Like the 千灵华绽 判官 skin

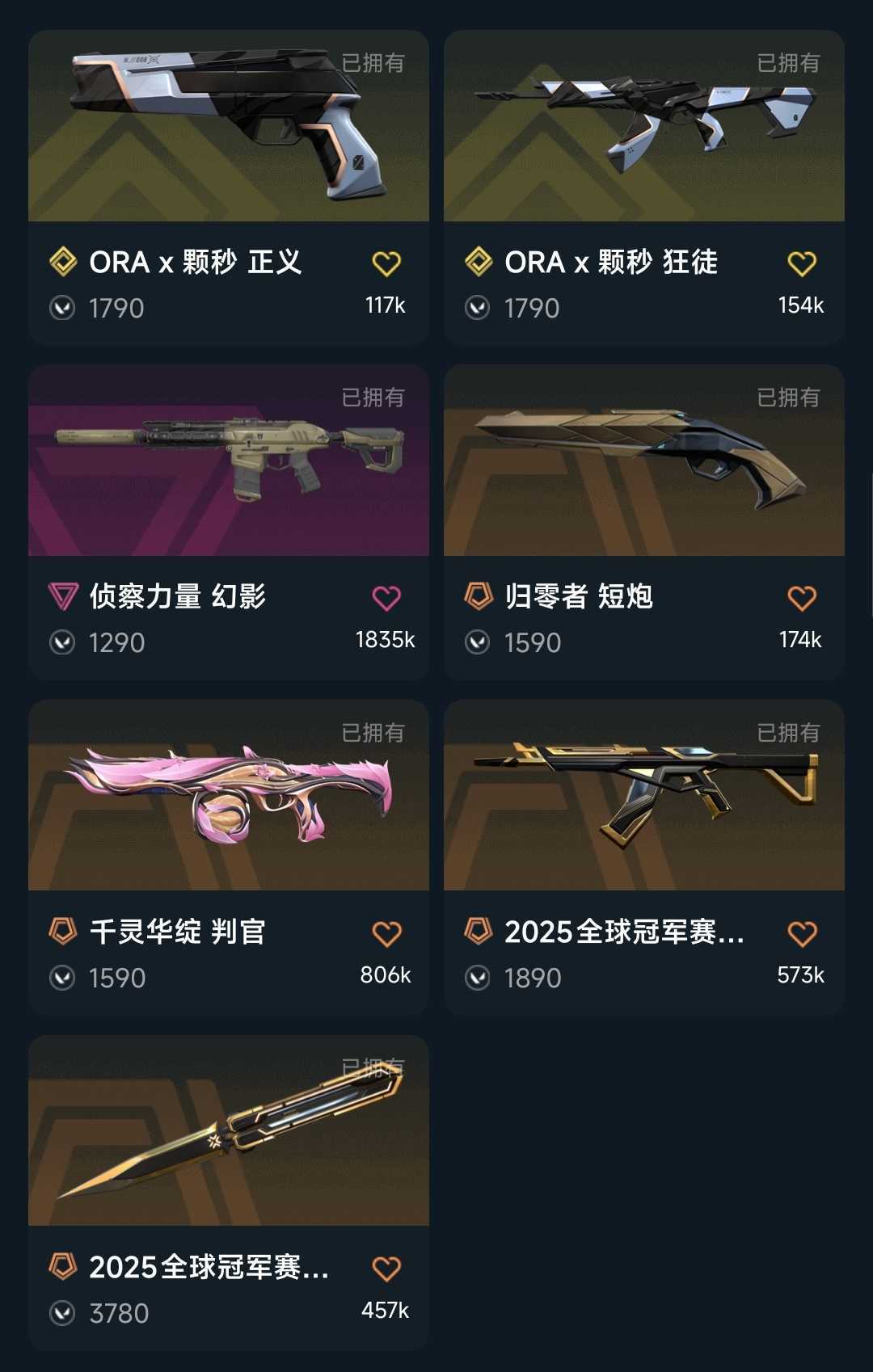pyautogui.click(x=386, y=933)
